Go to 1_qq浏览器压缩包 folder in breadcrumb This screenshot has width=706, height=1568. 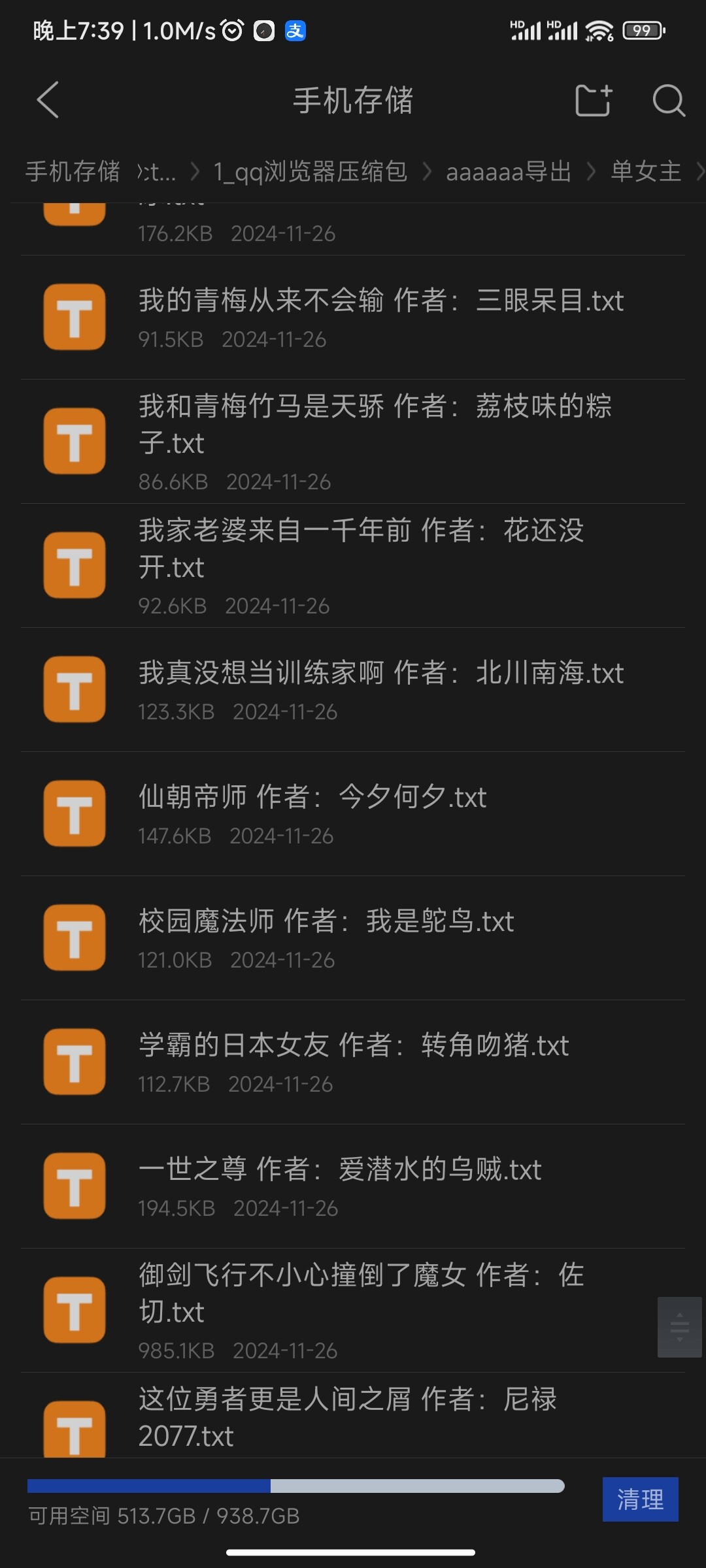pos(311,172)
